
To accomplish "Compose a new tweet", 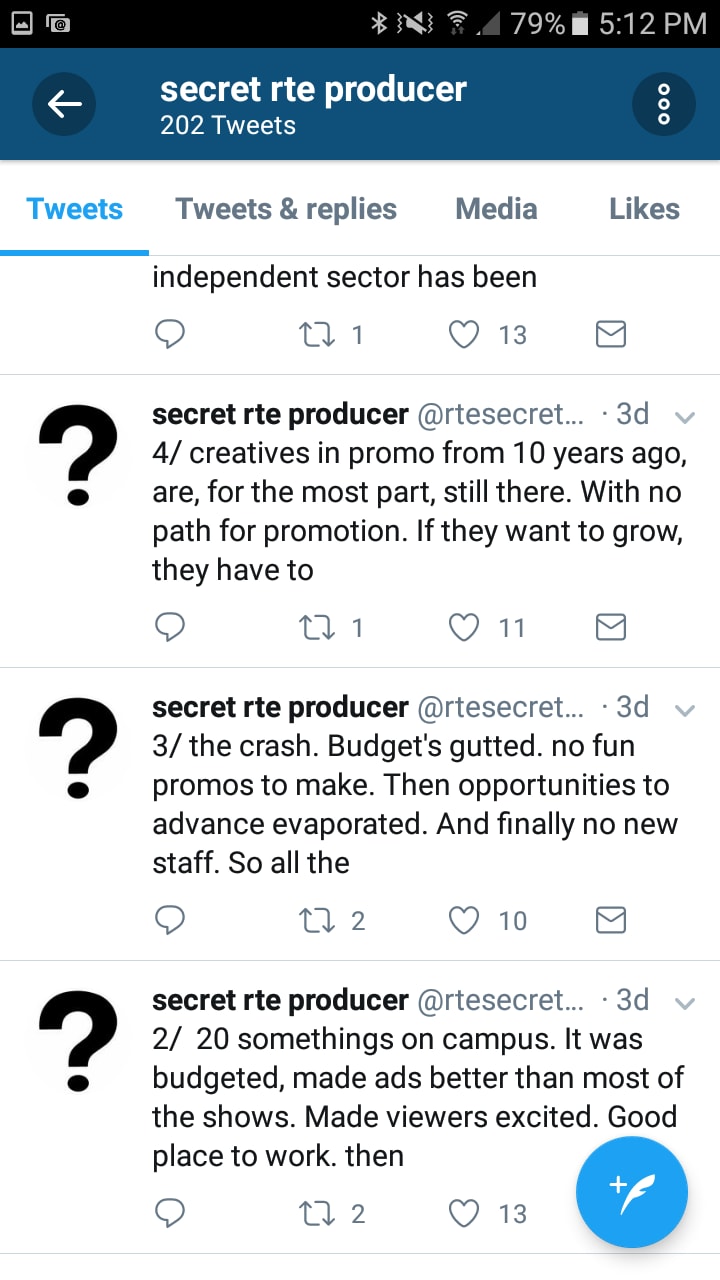I will point(631,1193).
